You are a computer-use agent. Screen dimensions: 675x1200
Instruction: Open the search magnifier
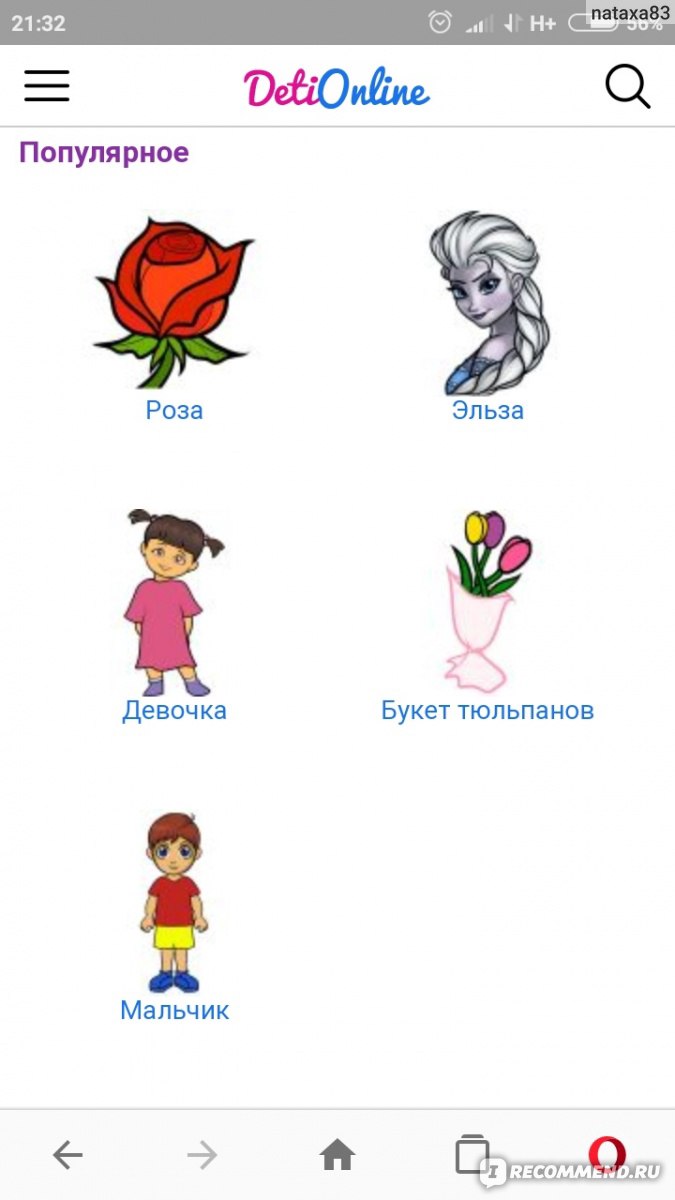pos(628,87)
